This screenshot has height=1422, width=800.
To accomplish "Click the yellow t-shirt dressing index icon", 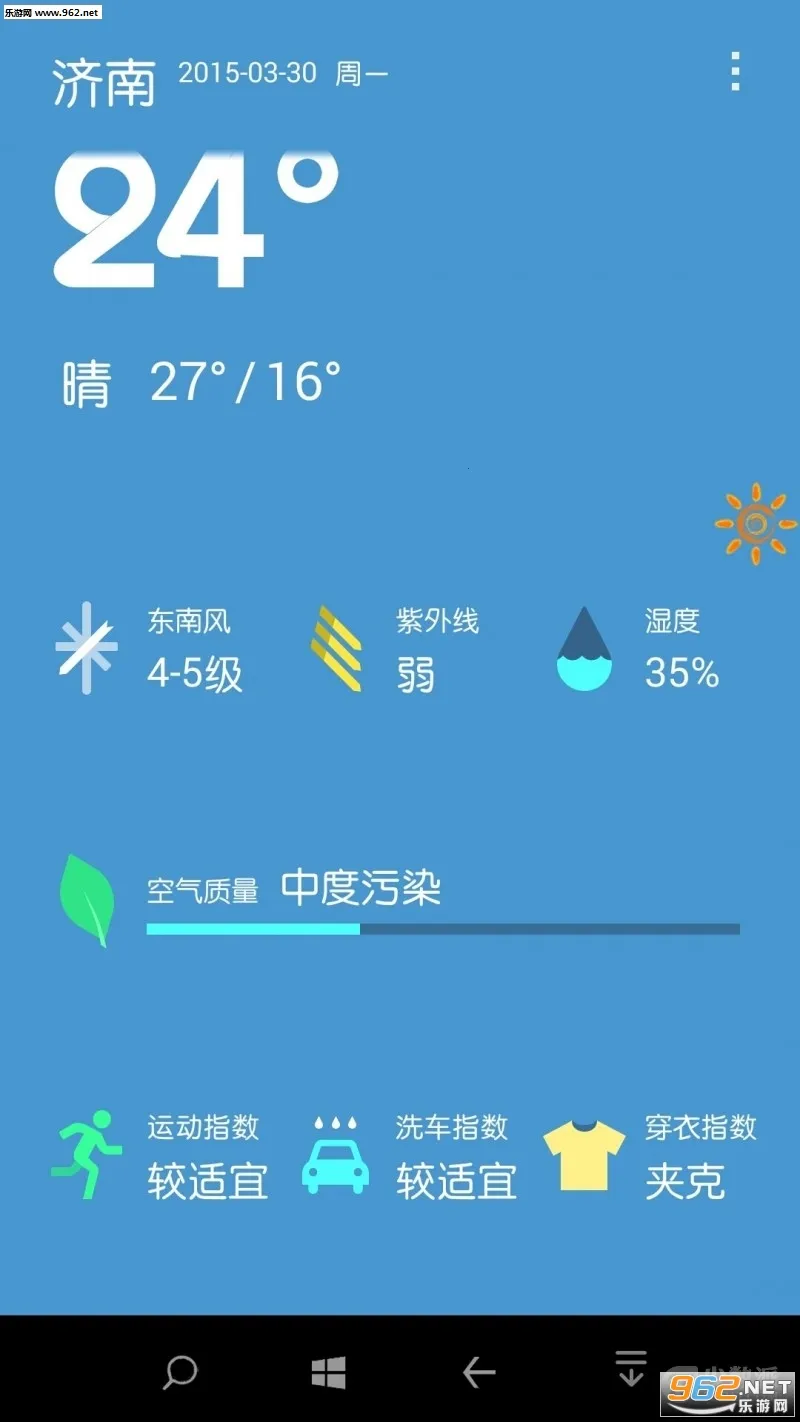I will coord(586,1151).
